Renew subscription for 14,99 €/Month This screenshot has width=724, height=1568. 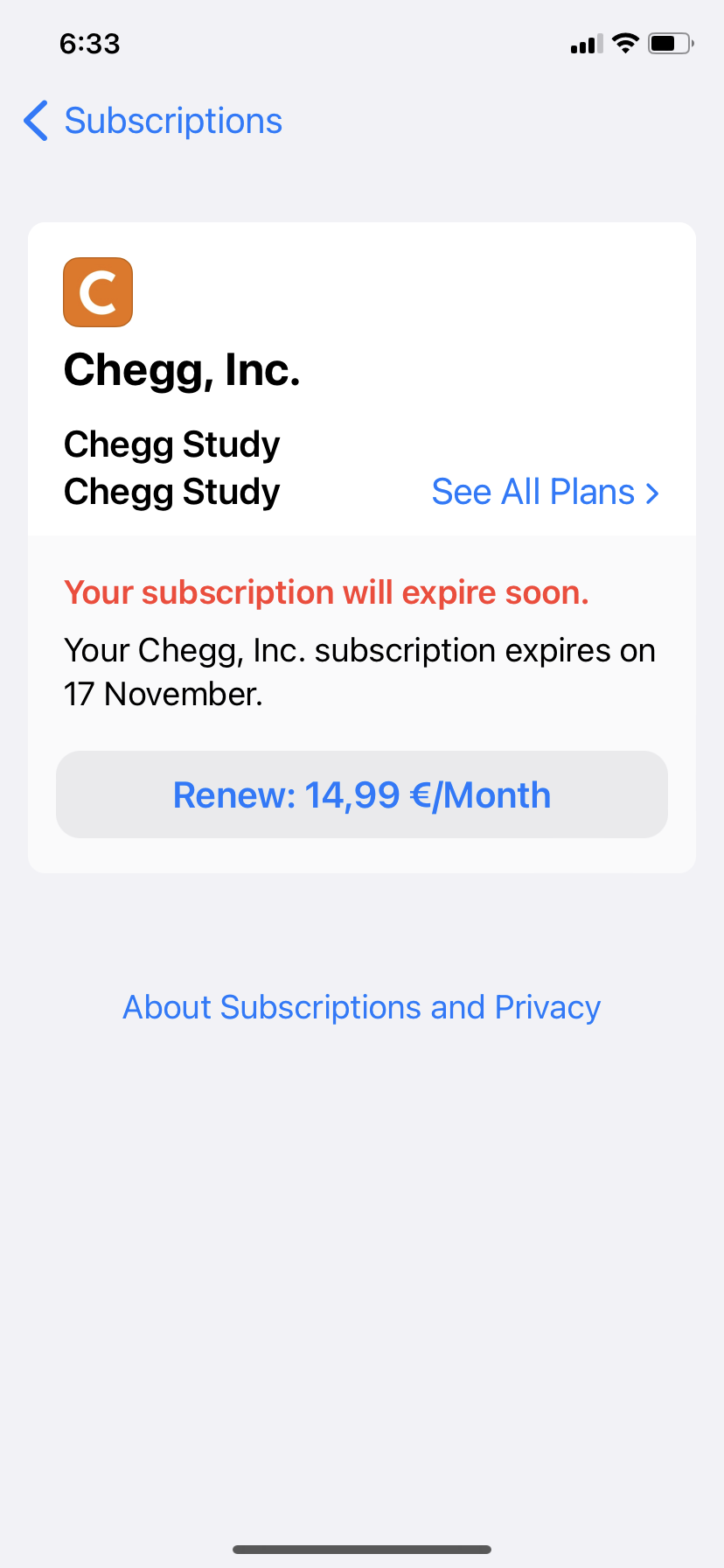click(x=362, y=794)
